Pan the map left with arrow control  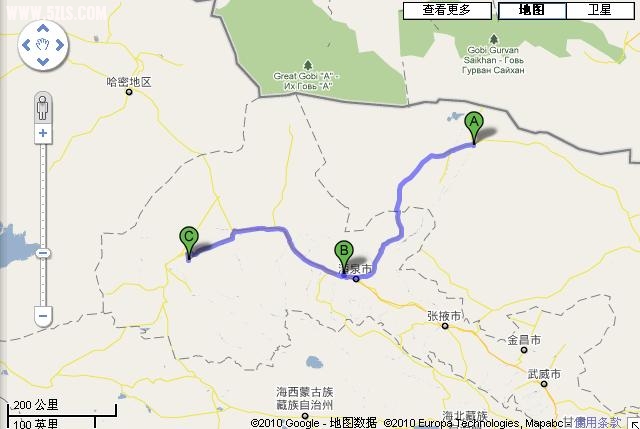[x=27, y=46]
